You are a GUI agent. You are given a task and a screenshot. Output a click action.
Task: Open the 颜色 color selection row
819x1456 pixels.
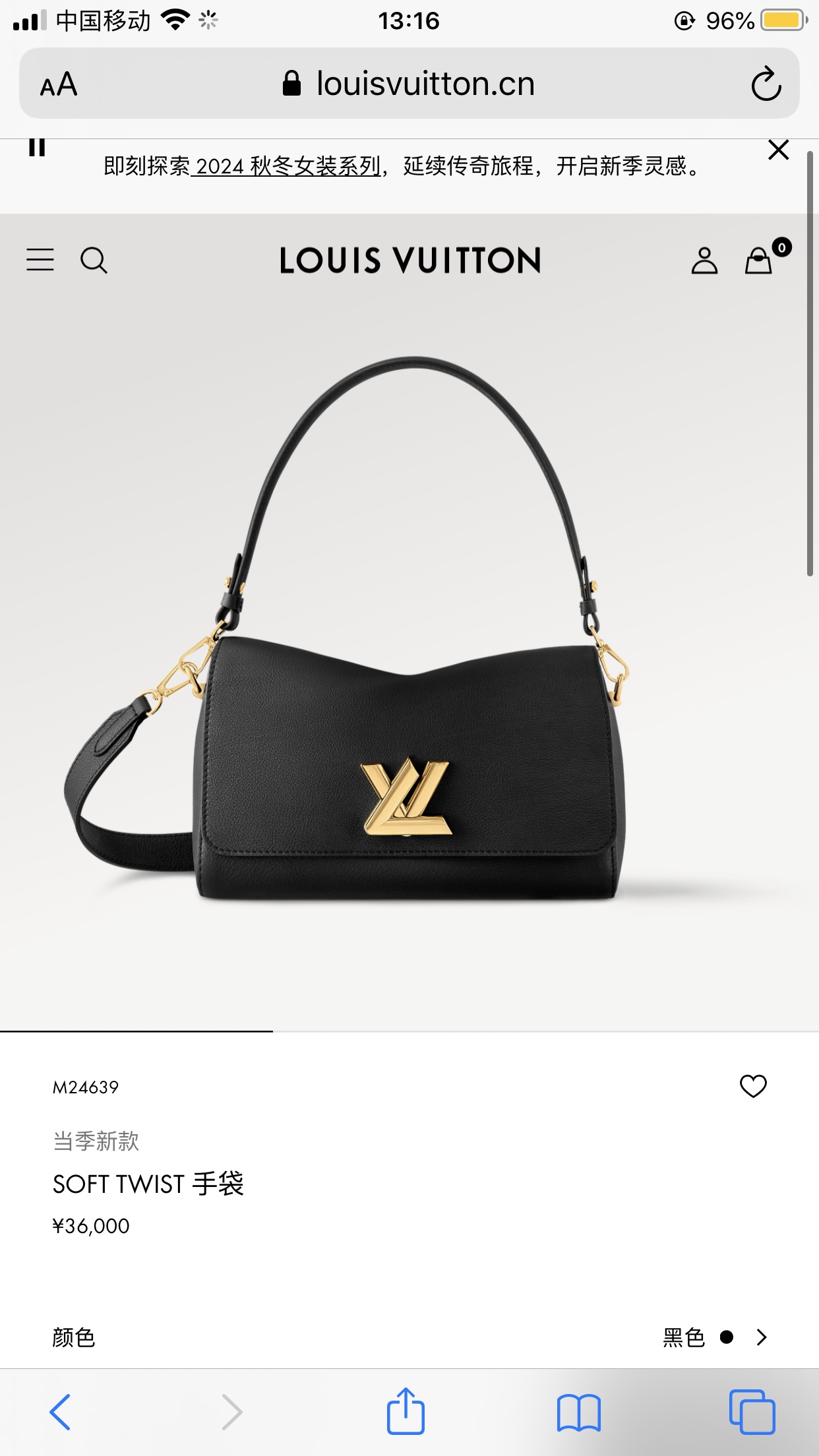point(409,1337)
